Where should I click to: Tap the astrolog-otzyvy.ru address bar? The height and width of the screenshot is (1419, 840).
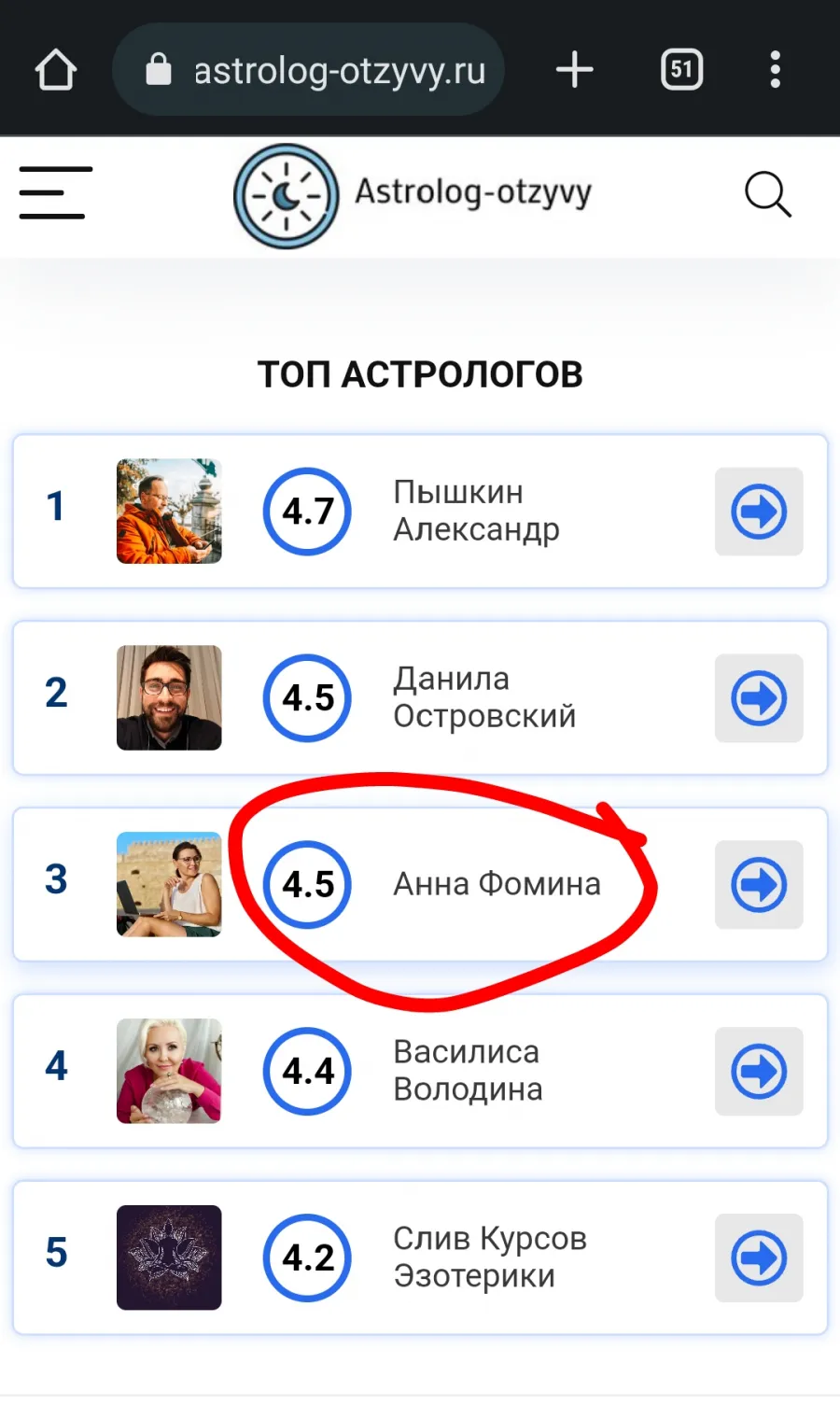(308, 70)
